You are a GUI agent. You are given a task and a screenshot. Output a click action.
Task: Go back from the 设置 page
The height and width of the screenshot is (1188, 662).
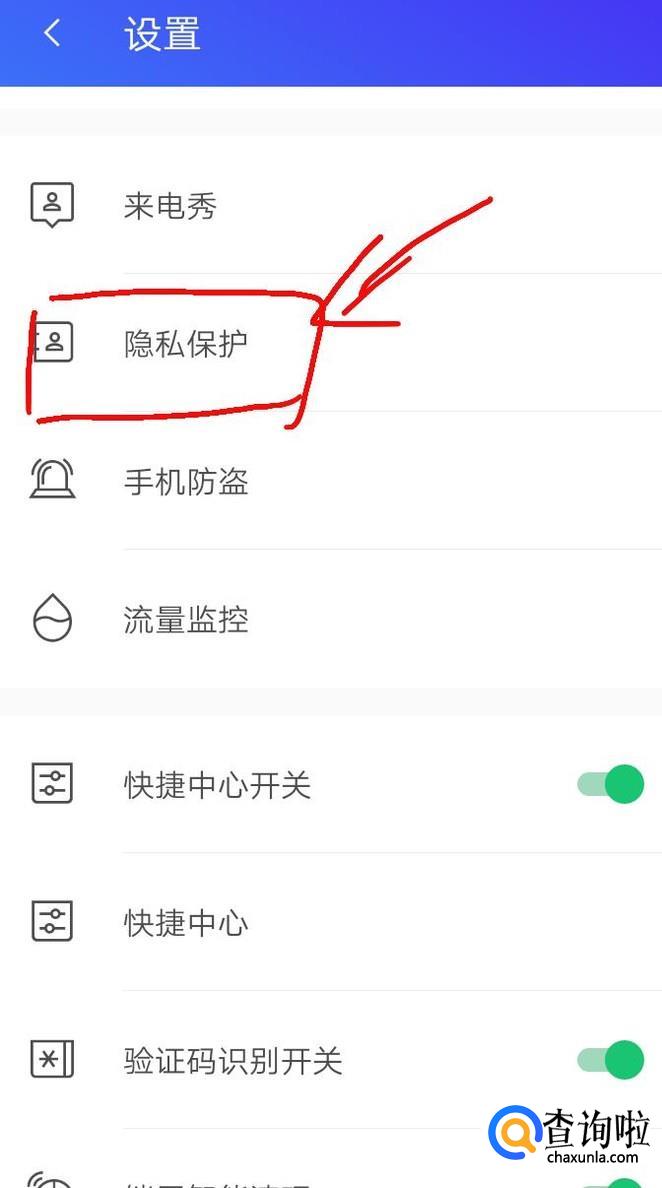tap(52, 33)
